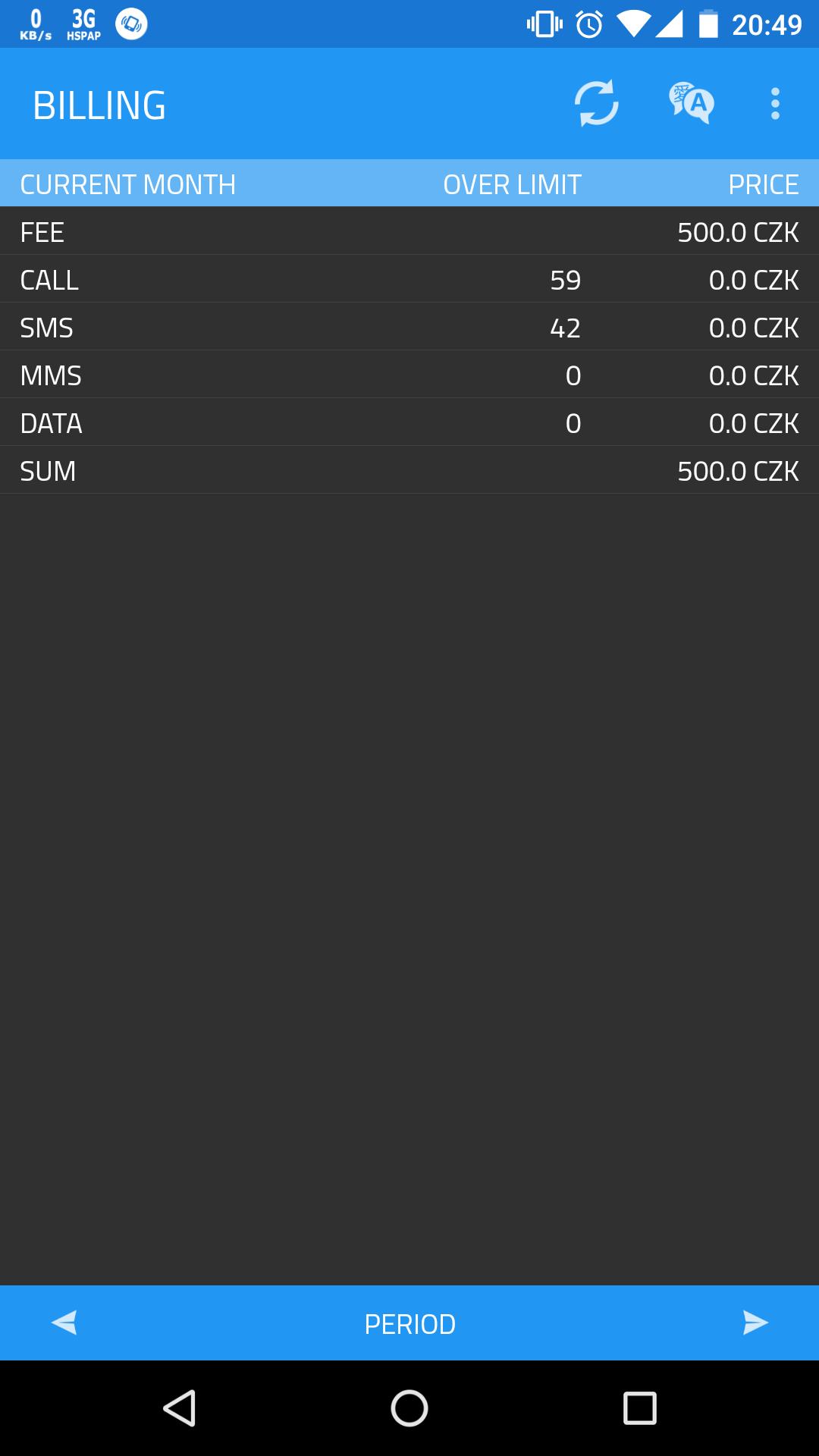Select the PERIOD bar at the bottom
The image size is (819, 1456).
[409, 1323]
